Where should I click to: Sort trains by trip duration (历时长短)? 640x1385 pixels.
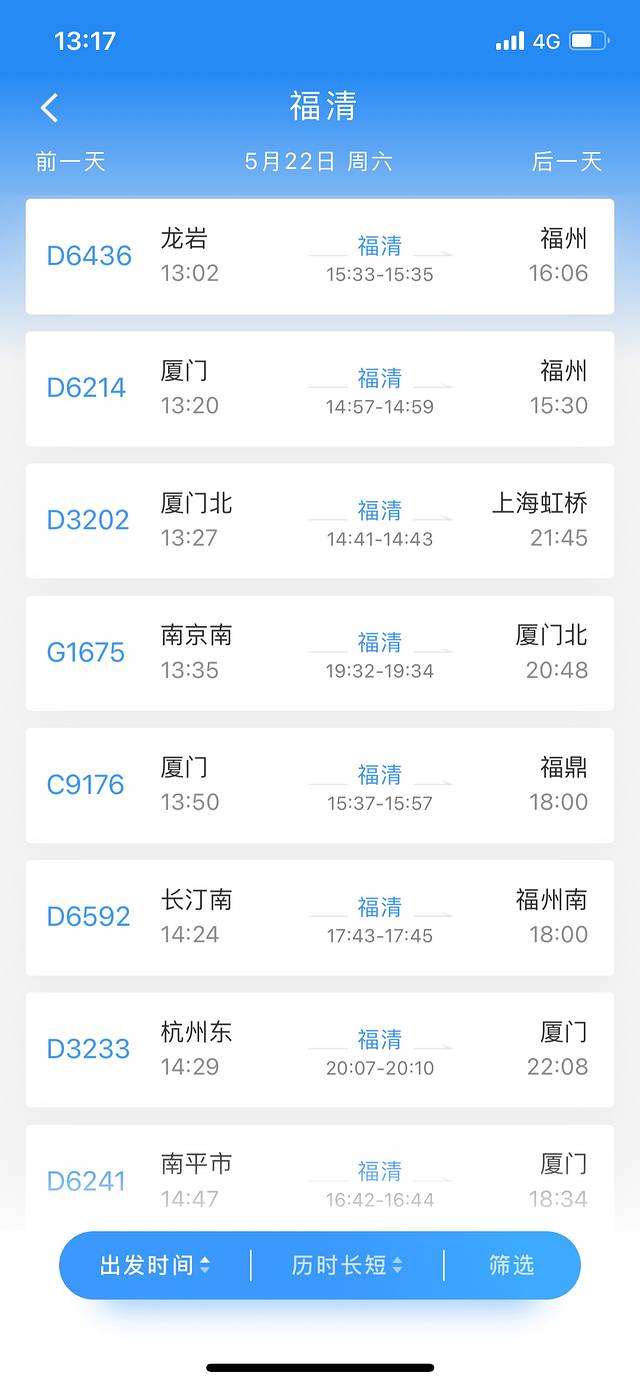(347, 1265)
